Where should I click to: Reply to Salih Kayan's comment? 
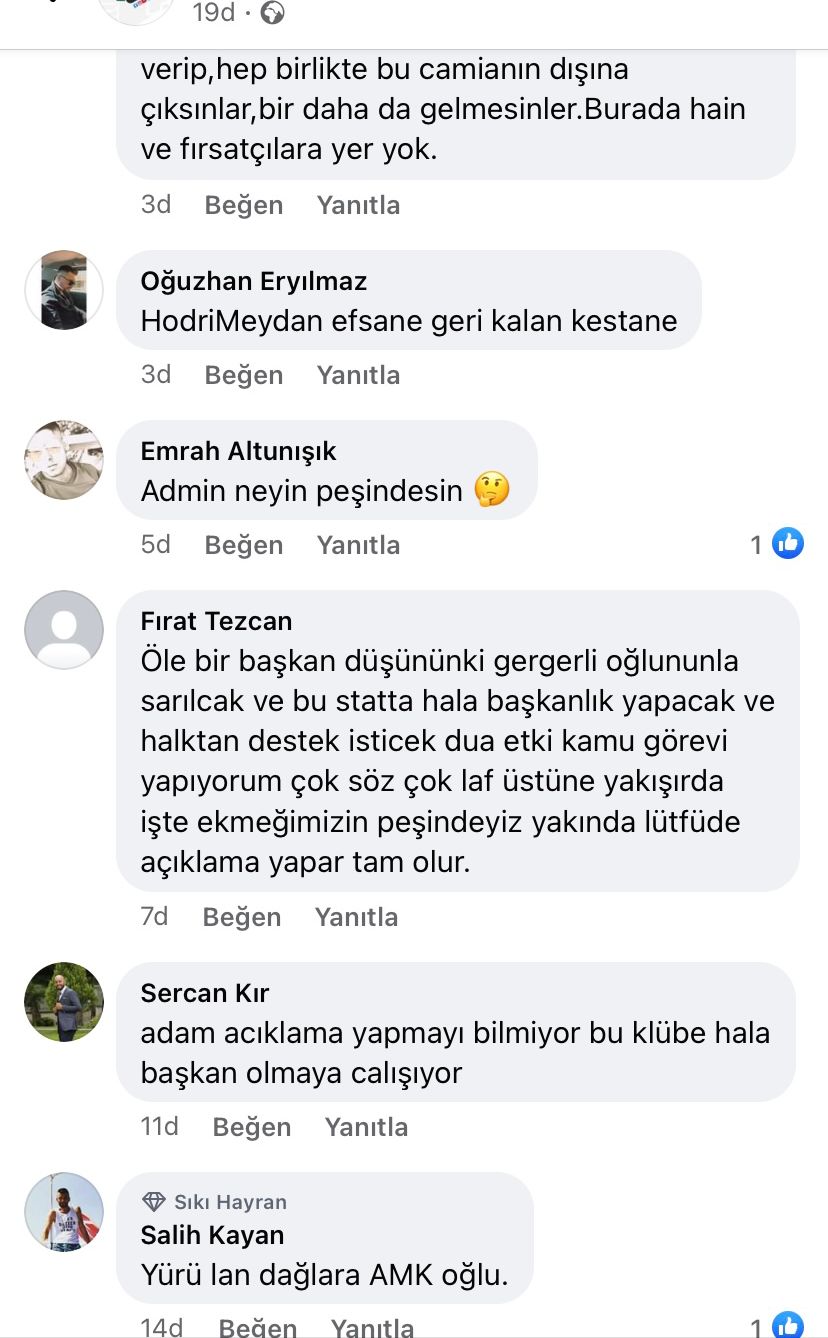tap(372, 1327)
